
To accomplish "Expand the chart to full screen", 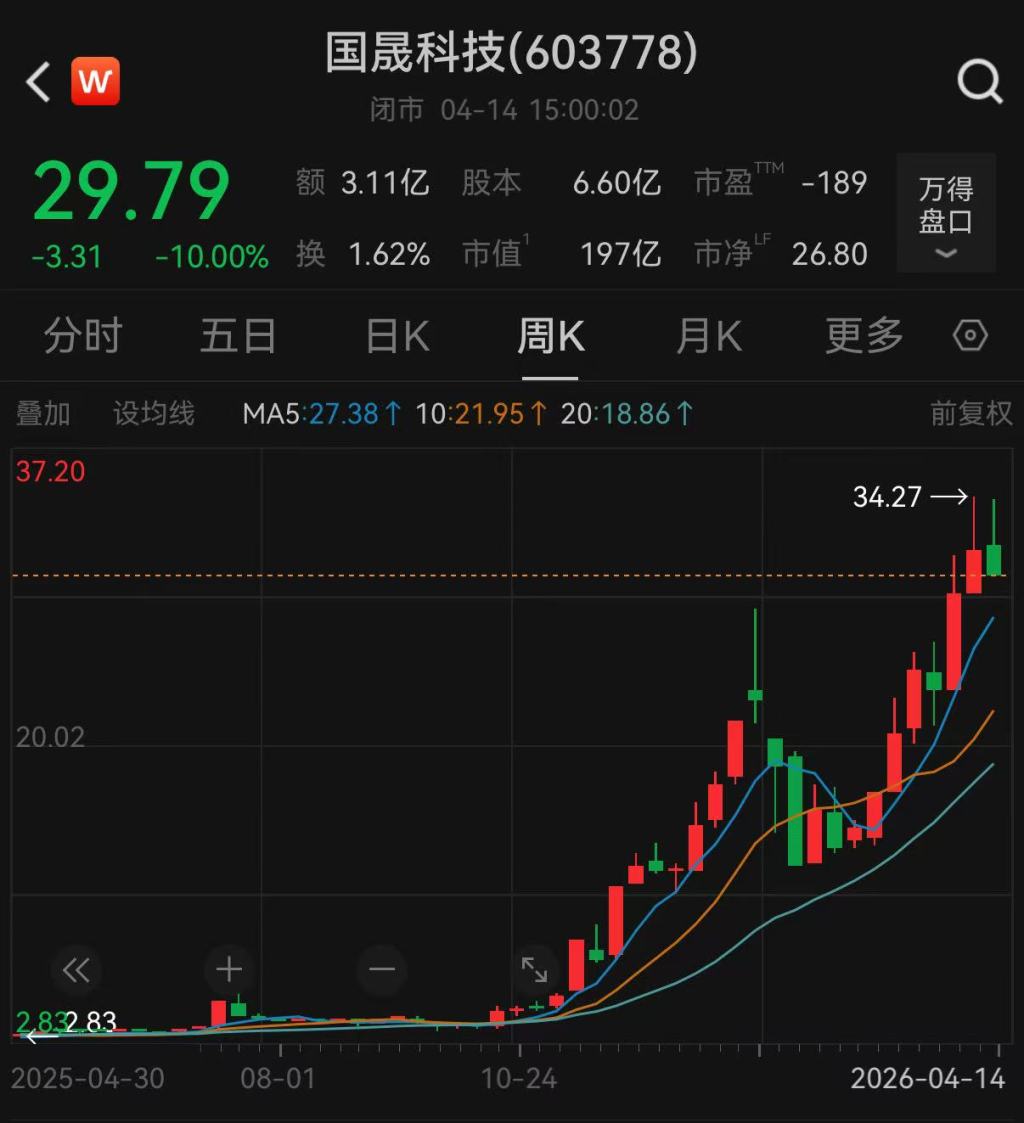I will pyautogui.click(x=535, y=969).
